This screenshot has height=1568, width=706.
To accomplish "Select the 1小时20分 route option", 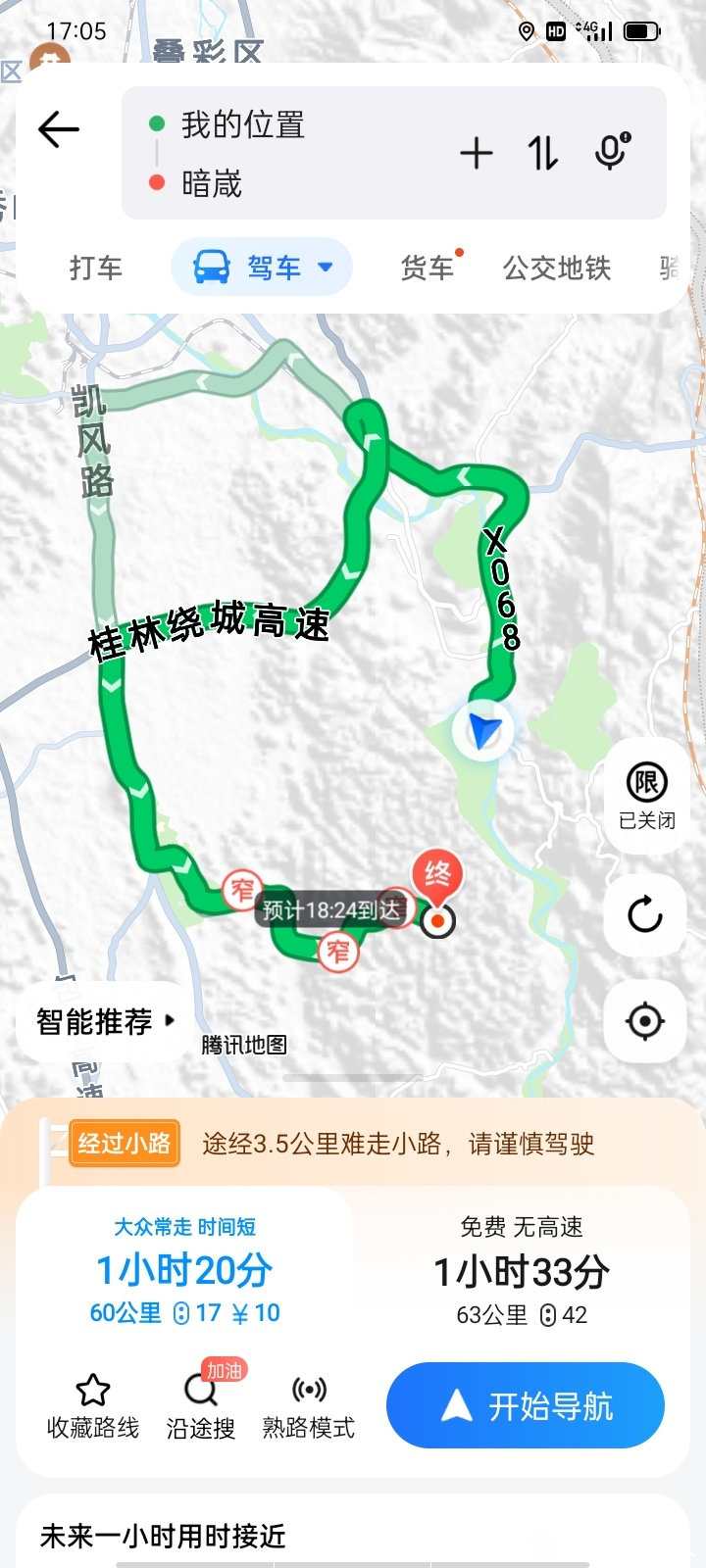I will (x=184, y=1270).
